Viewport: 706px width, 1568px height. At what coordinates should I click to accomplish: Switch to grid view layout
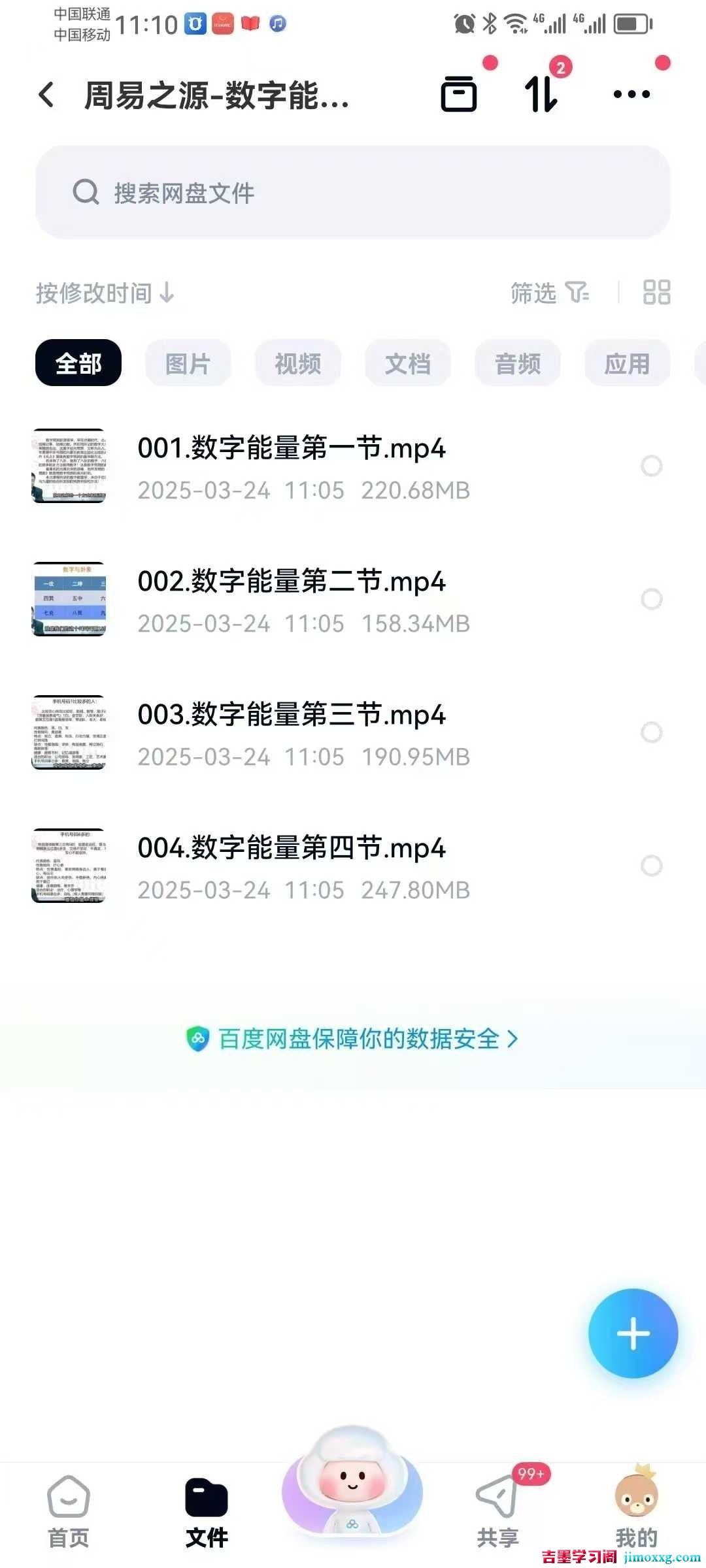point(658,294)
